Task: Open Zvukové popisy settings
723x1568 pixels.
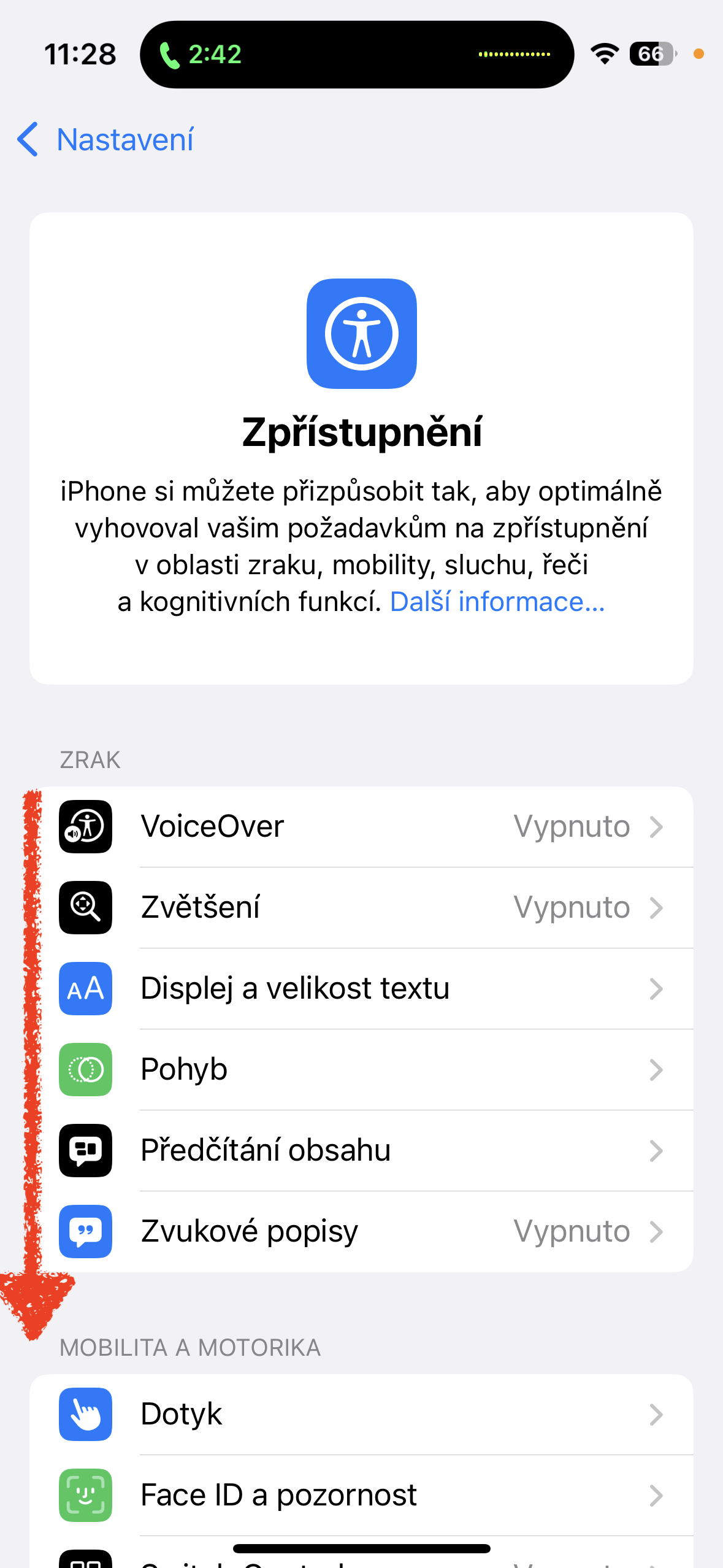Action: [362, 1231]
